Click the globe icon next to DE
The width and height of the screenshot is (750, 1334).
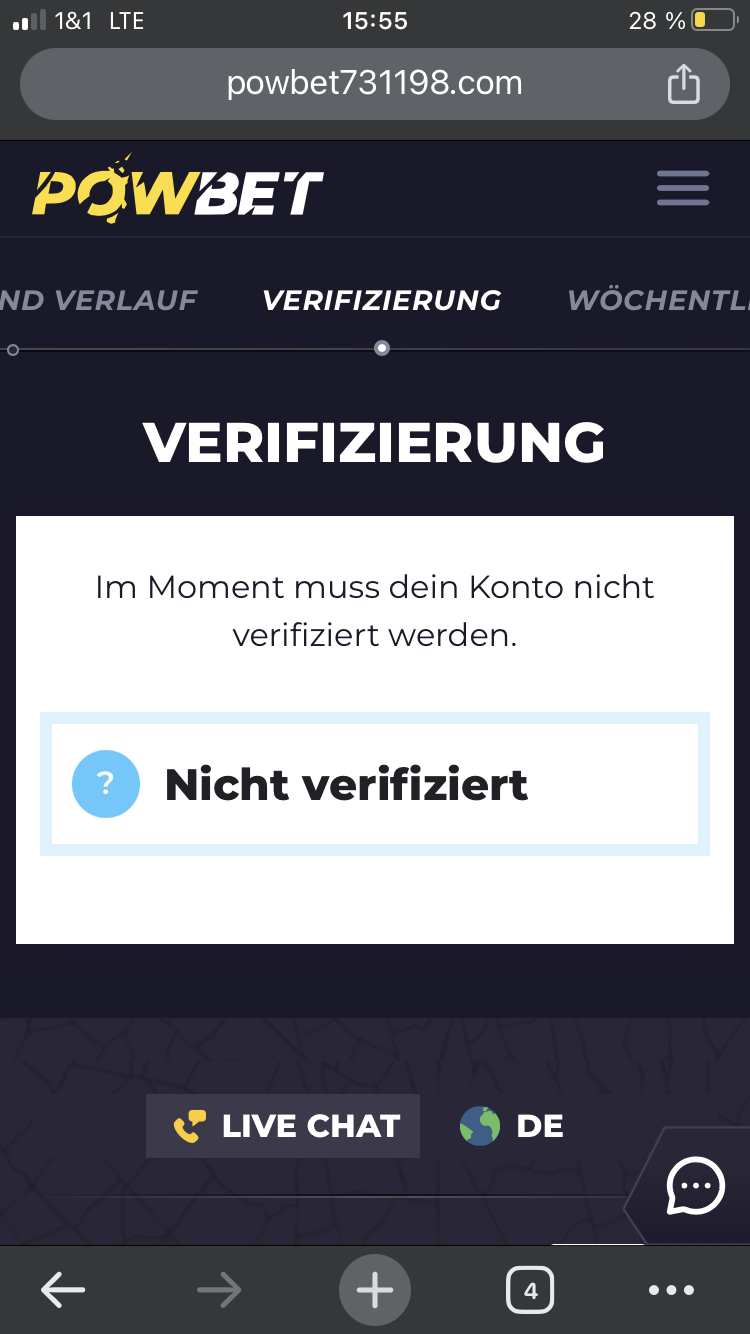pos(479,1125)
